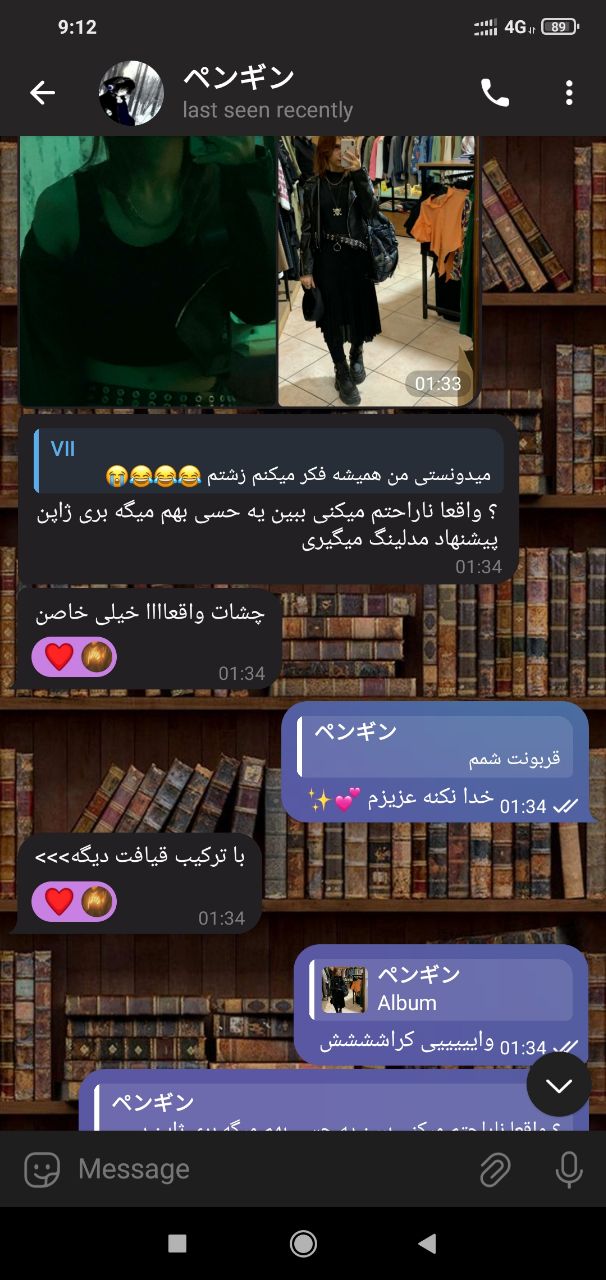The image size is (606, 1280).
Task: Start a voice call with ペンギン
Action: pyautogui.click(x=494, y=93)
